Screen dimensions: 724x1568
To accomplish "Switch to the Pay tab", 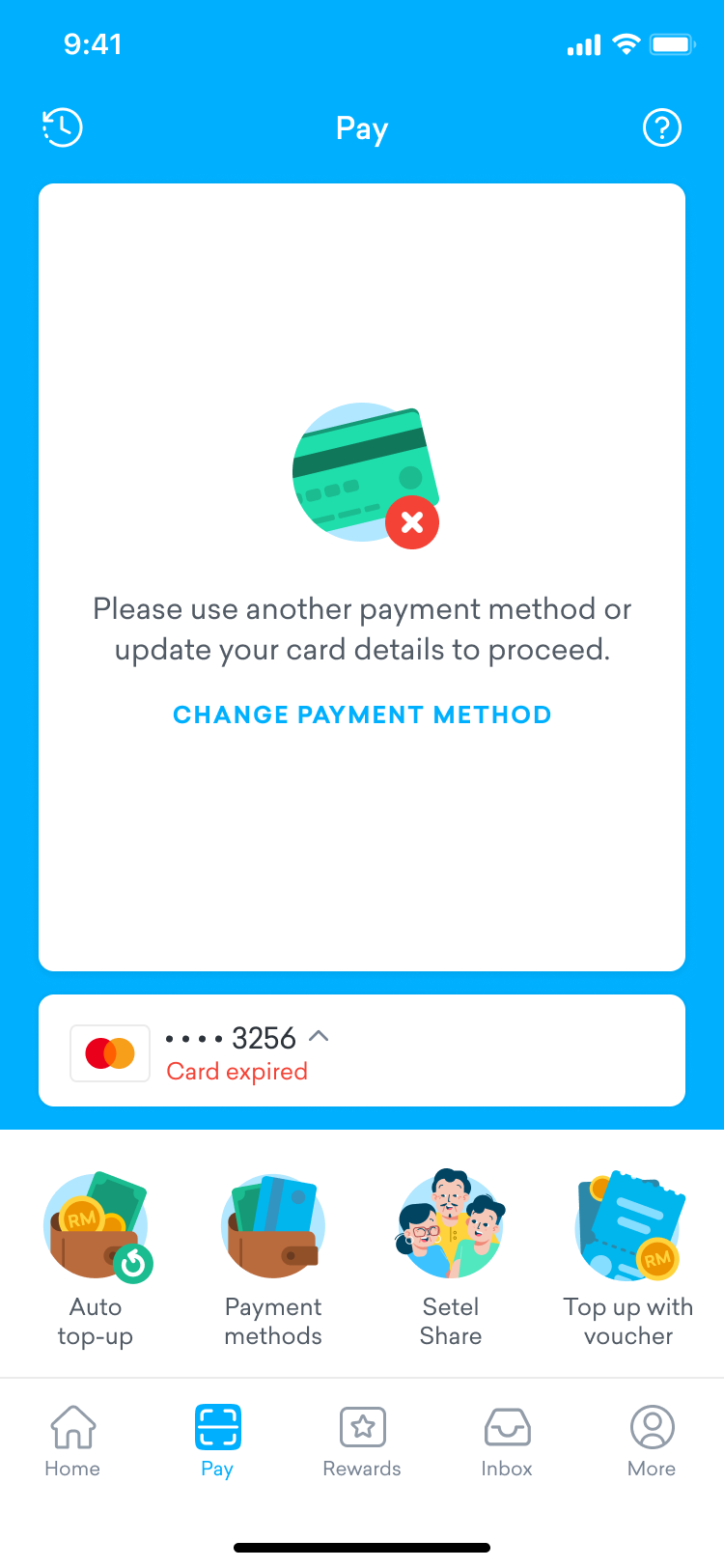I will (x=217, y=1442).
